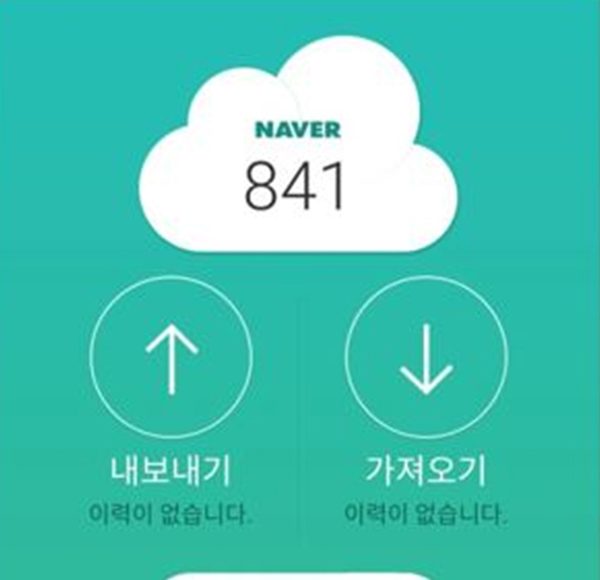Tap the 가져오기 down-arrow button
This screenshot has width=600, height=580.
coord(426,358)
